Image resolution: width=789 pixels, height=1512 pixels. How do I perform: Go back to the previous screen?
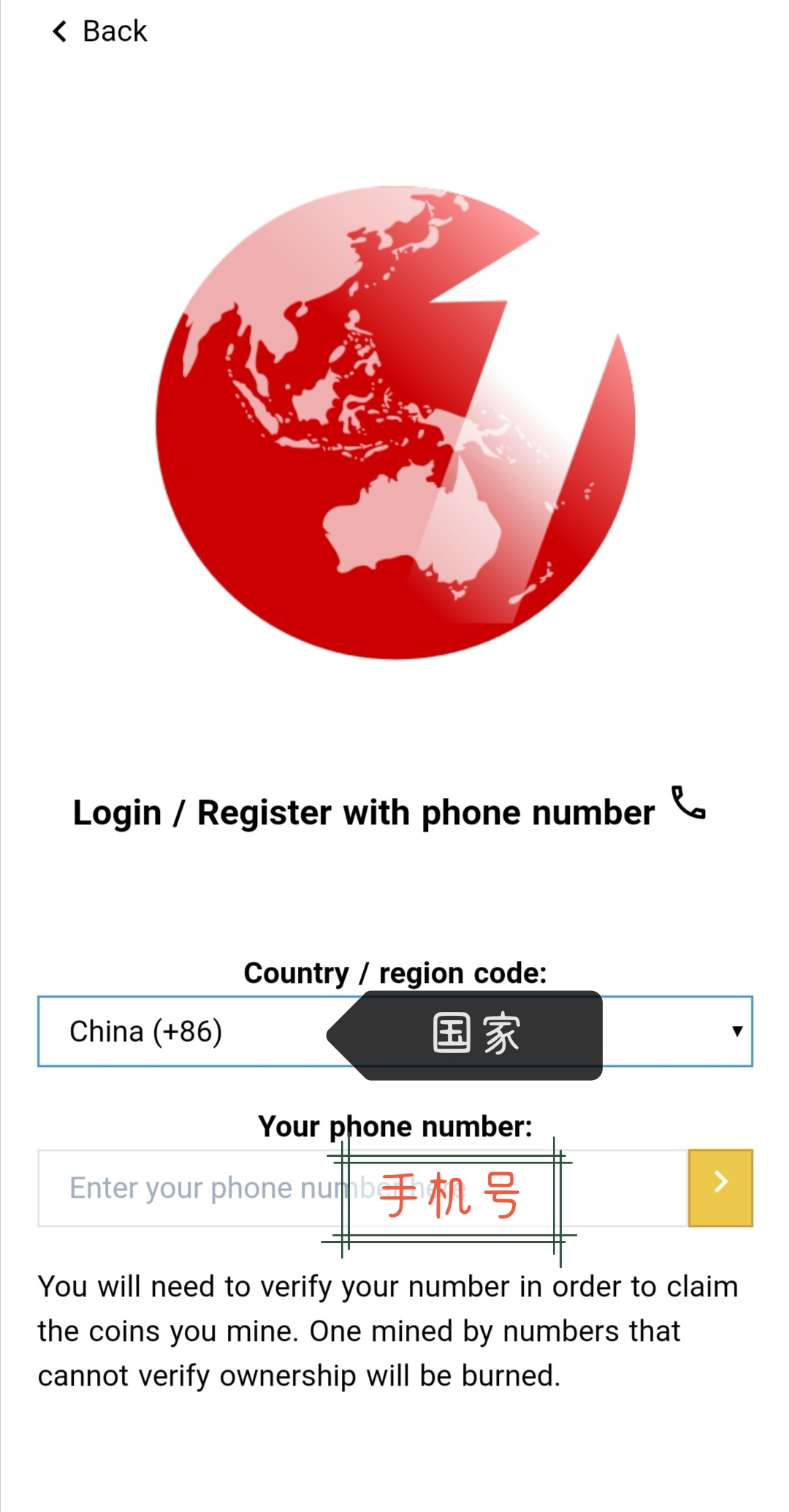(x=99, y=31)
